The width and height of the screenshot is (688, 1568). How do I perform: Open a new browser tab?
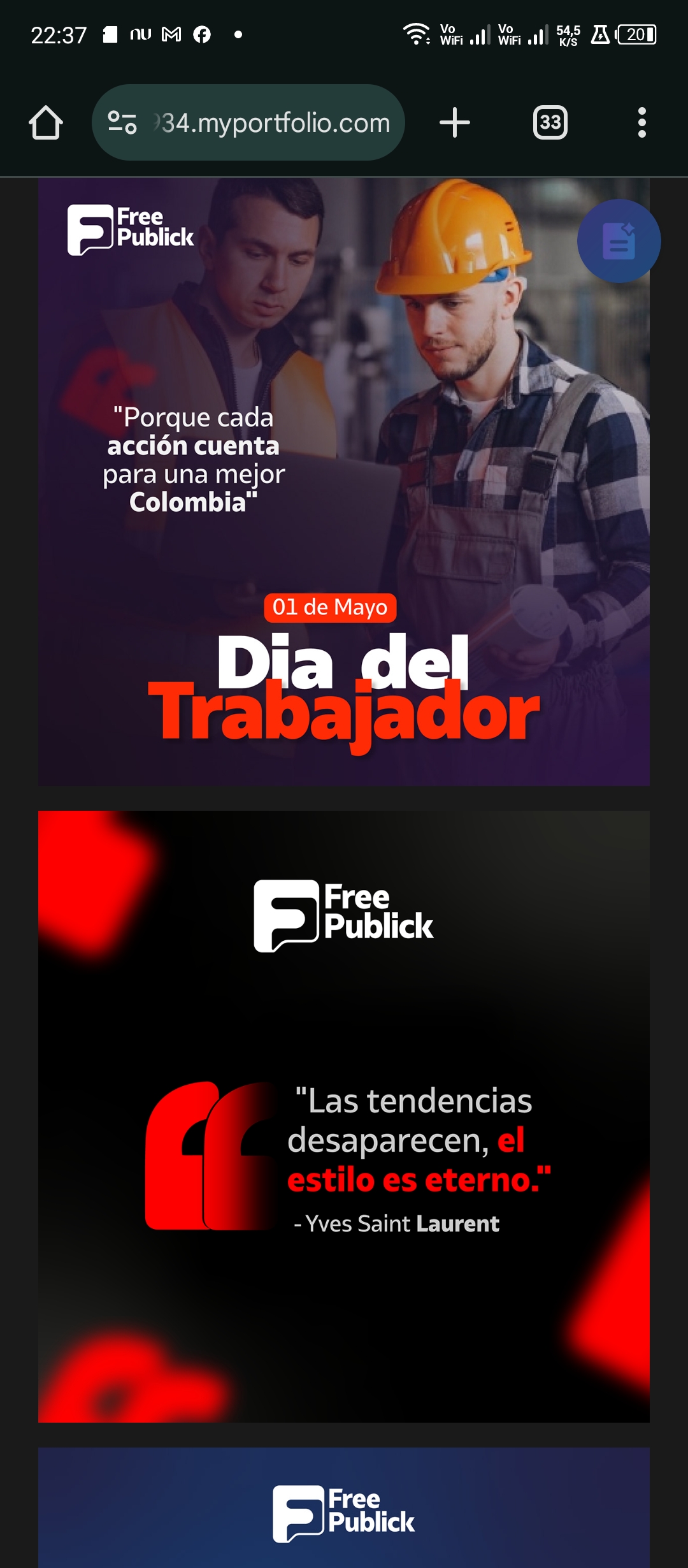(455, 122)
